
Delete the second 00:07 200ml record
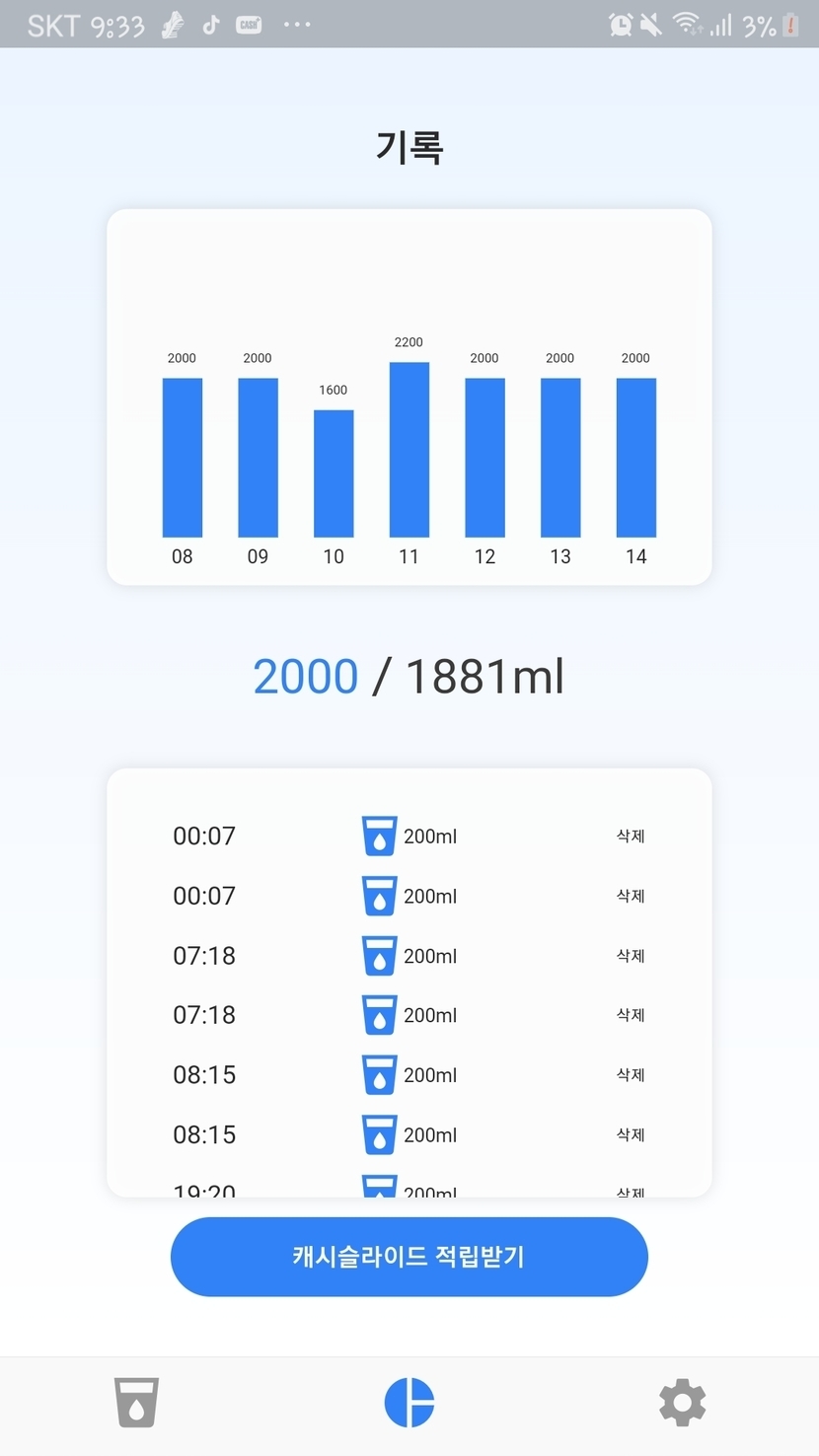coord(631,896)
